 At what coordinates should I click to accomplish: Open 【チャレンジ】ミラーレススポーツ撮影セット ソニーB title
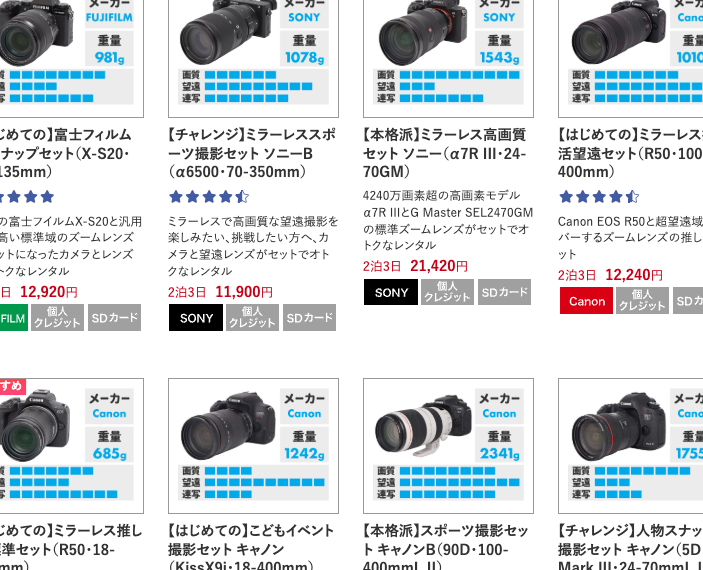click(252, 152)
